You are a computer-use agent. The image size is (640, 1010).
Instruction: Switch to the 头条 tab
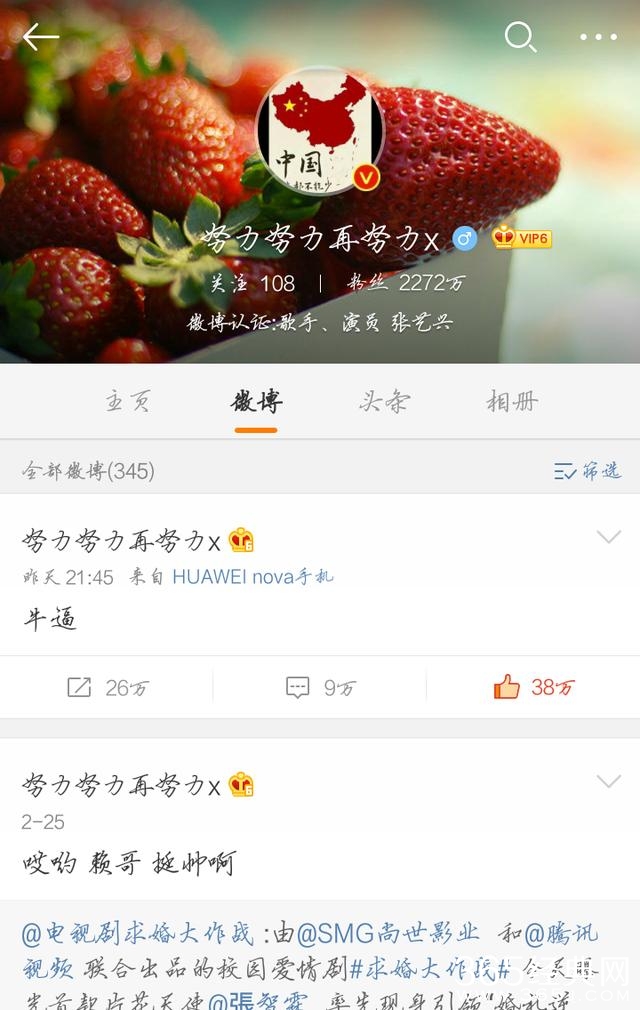pos(384,402)
